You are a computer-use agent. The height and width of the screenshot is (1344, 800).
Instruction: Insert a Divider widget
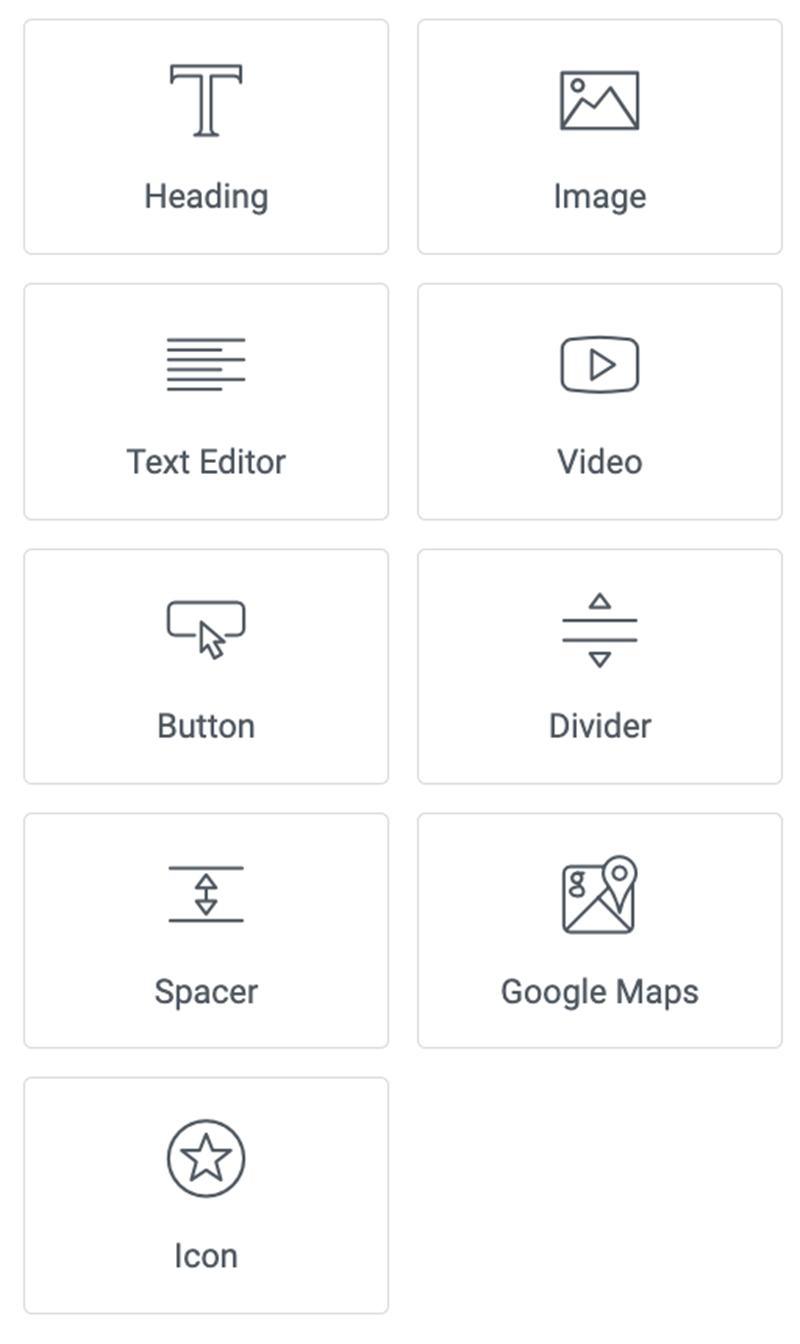coord(599,666)
